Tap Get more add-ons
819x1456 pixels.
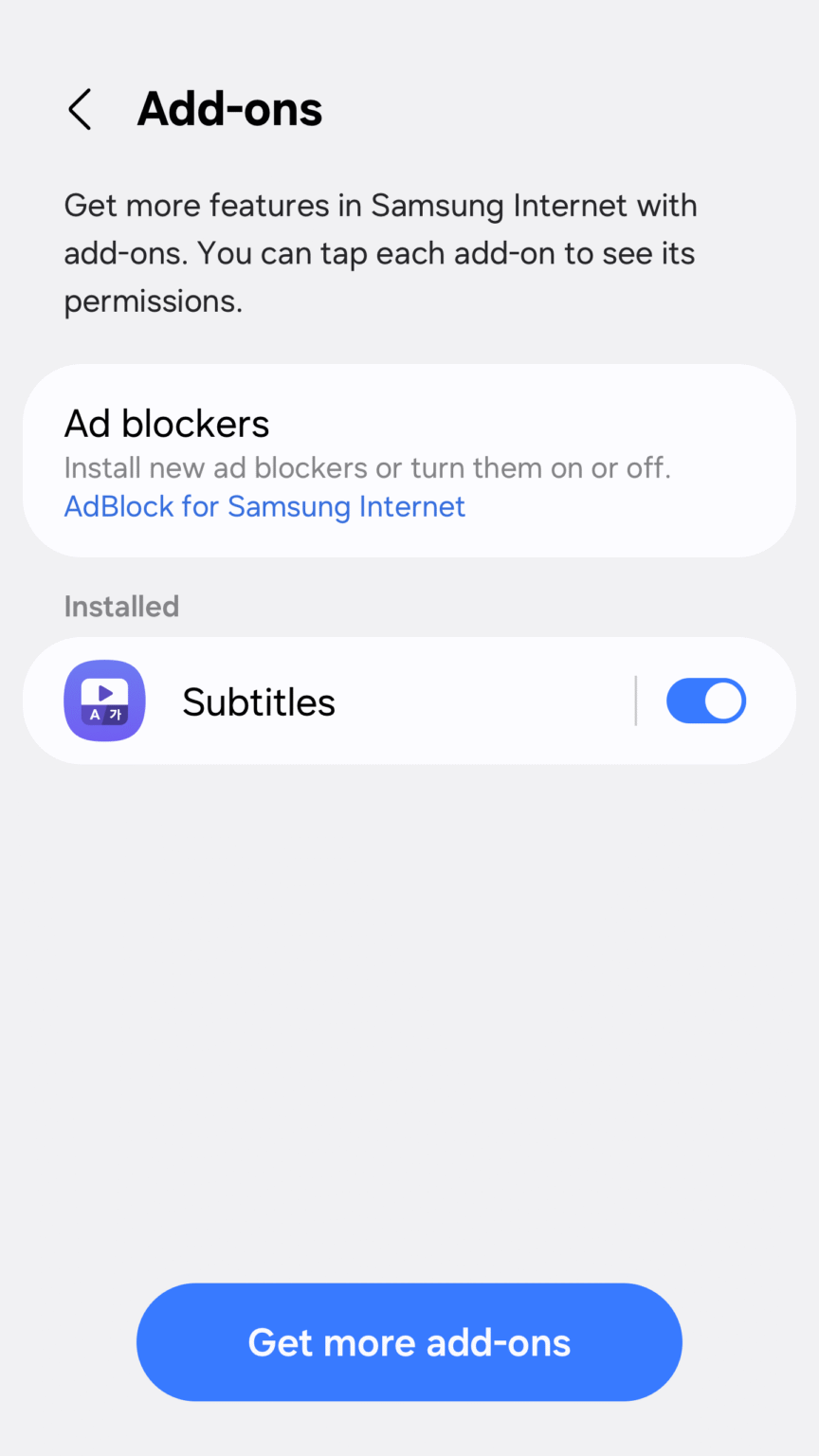pos(409,1342)
